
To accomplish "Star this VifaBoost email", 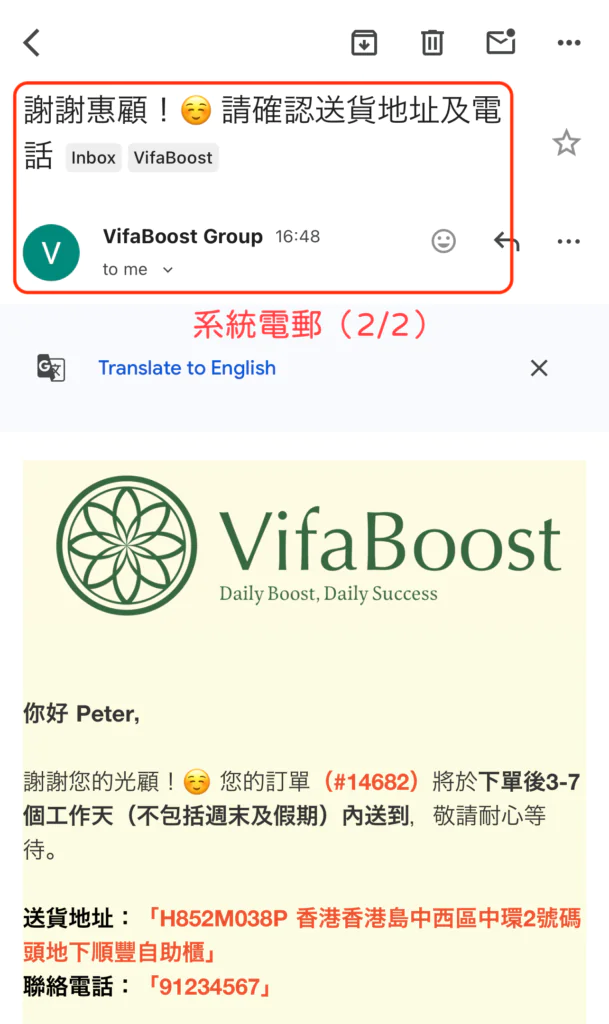I will point(566,143).
